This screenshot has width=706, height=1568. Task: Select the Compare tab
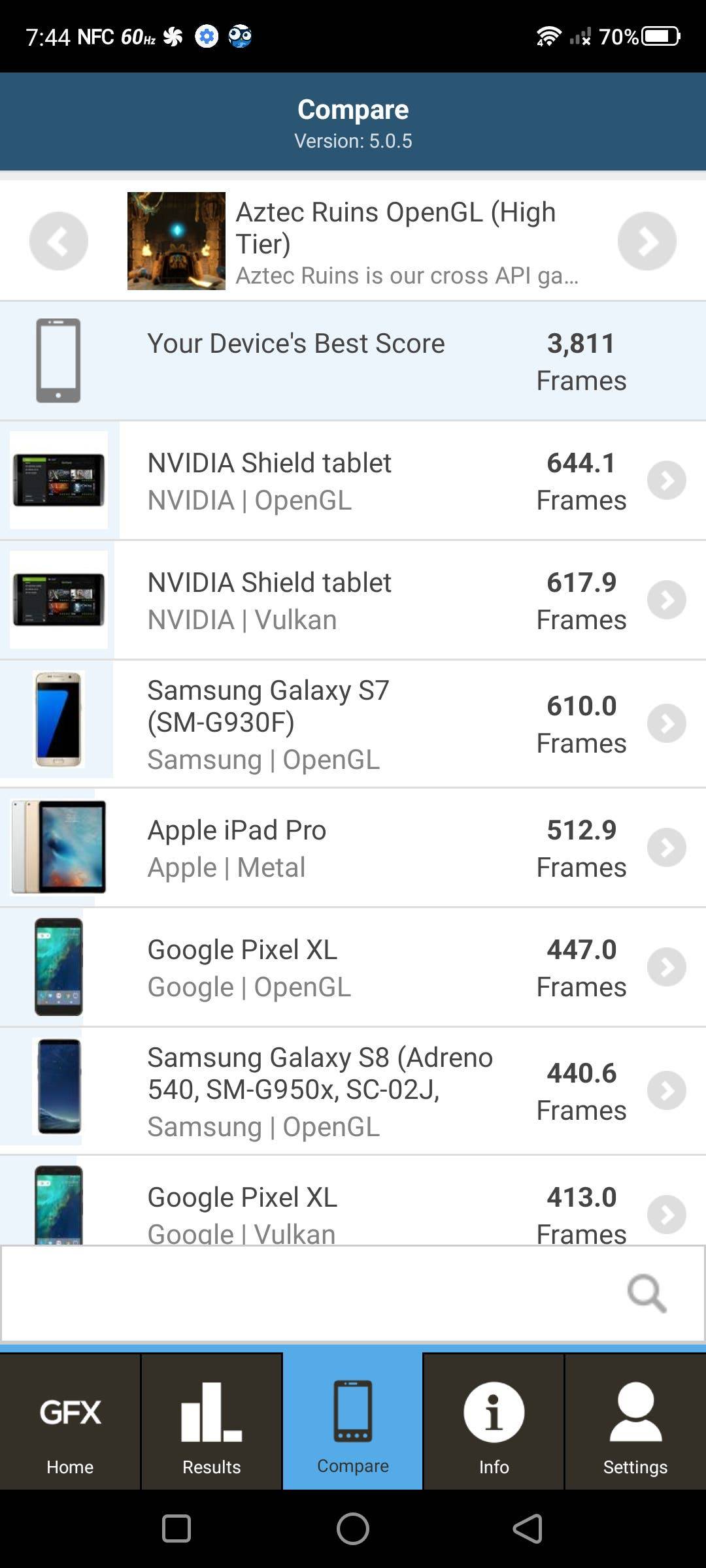pos(353,1422)
